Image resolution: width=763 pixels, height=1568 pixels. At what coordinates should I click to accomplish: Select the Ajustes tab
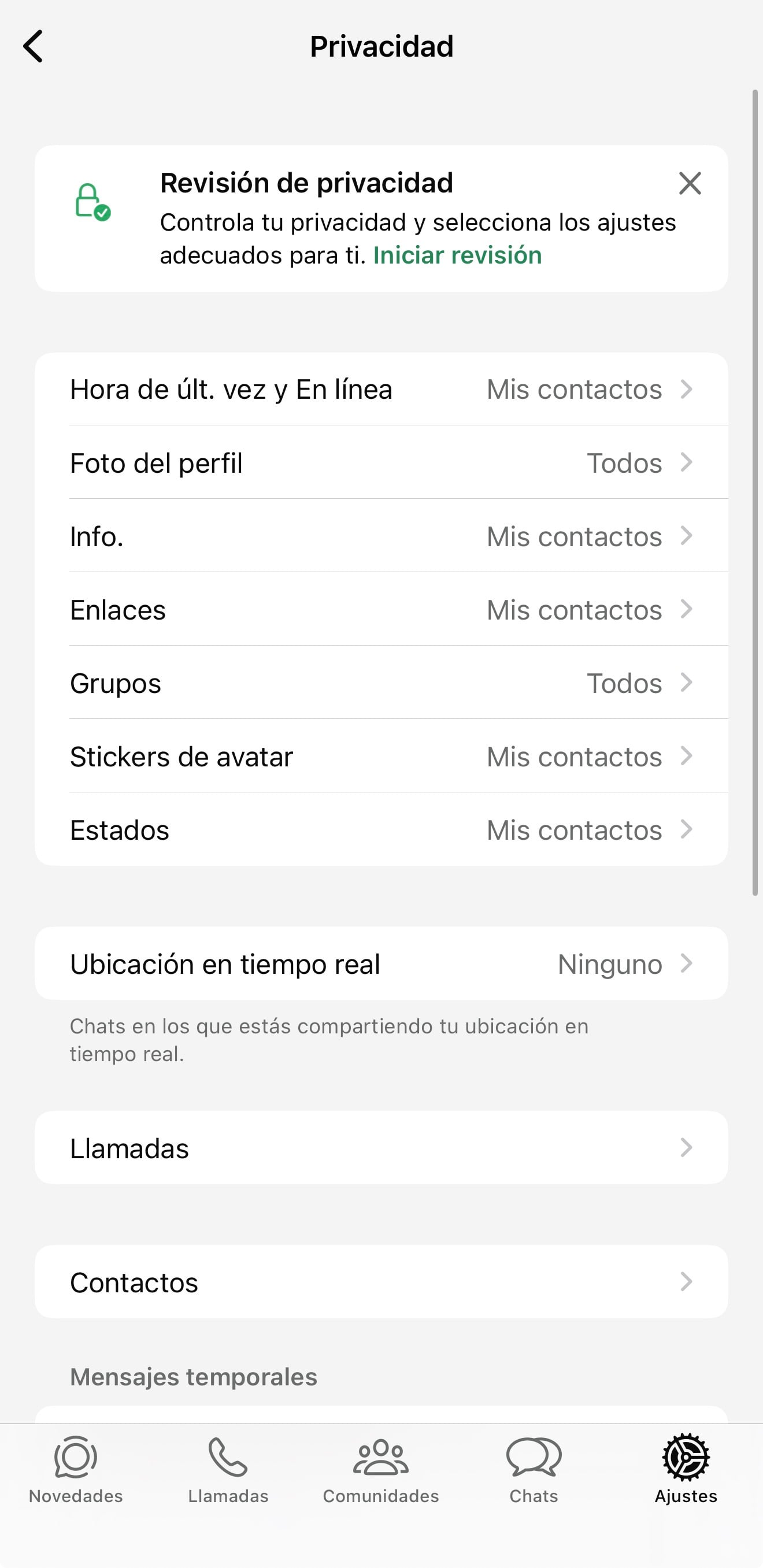pos(686,1469)
